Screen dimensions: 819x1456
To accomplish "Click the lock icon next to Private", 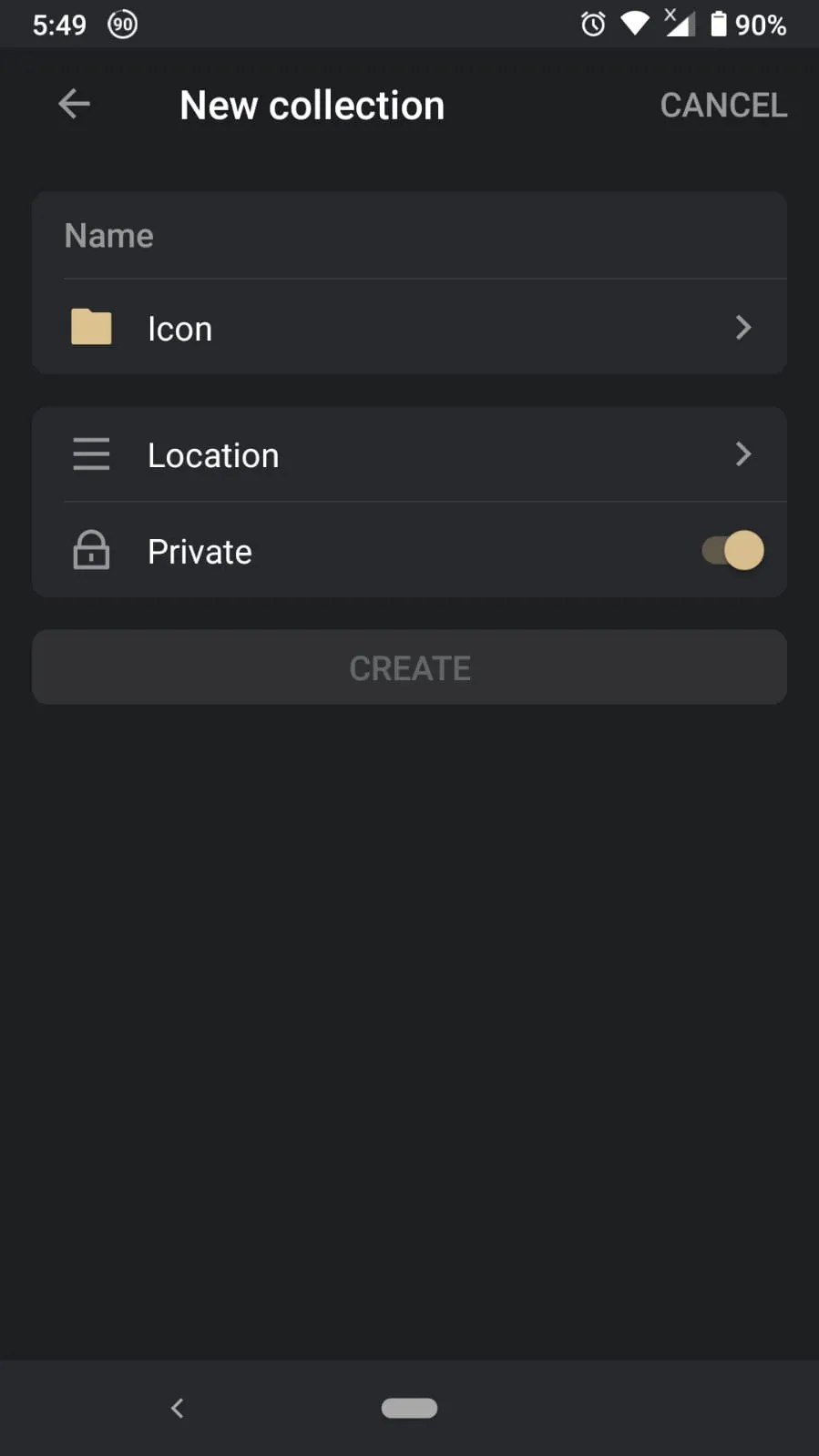I will [90, 550].
